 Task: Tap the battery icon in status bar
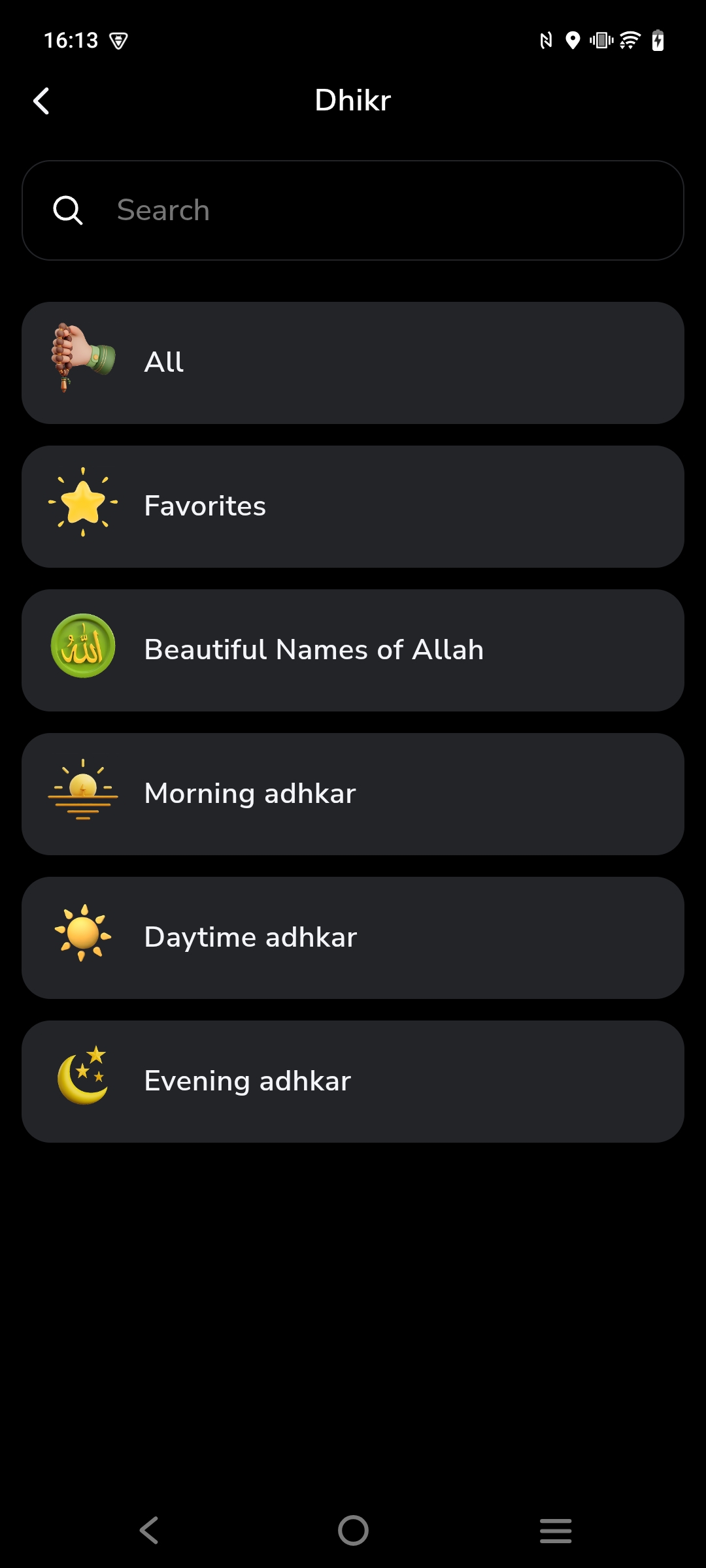click(x=658, y=41)
